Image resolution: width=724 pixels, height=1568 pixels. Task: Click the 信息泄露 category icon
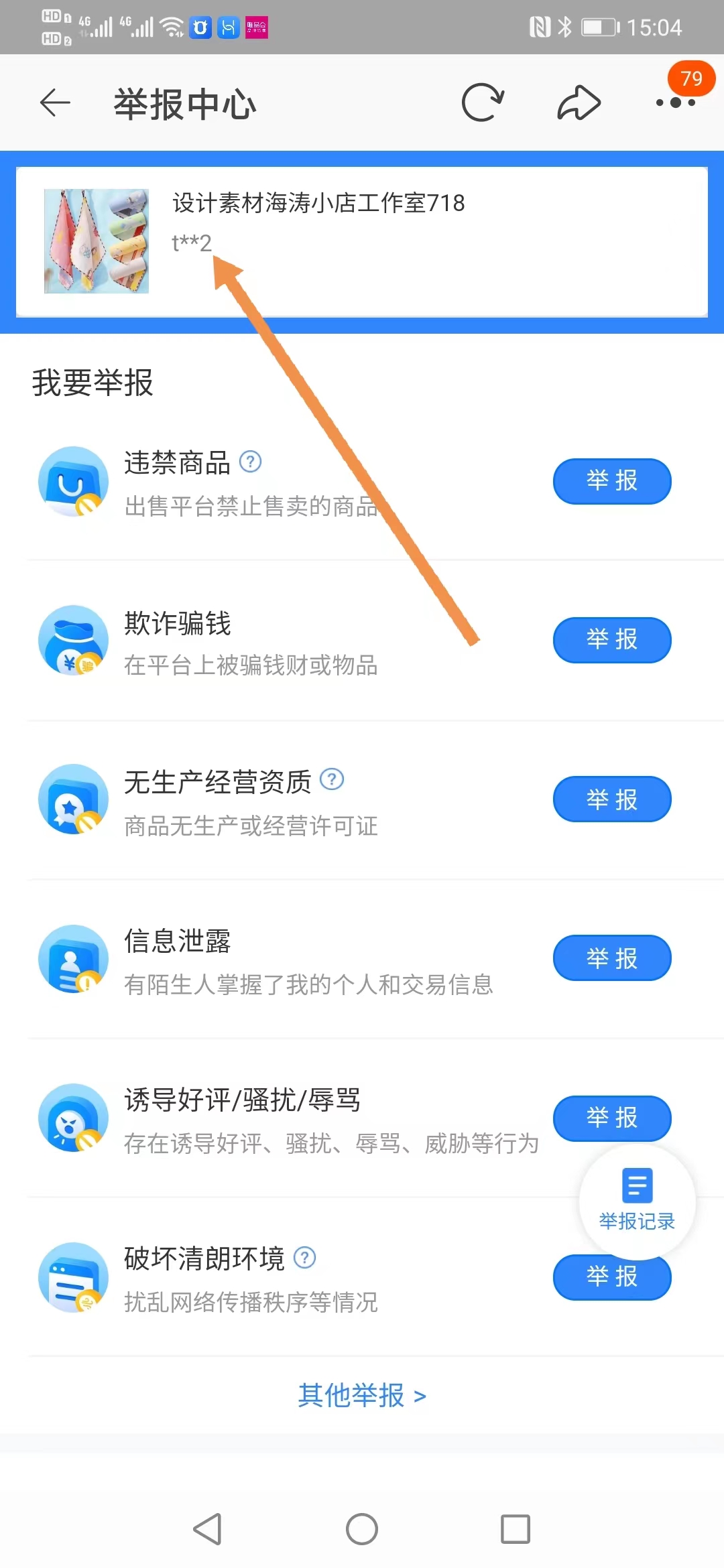[73, 958]
